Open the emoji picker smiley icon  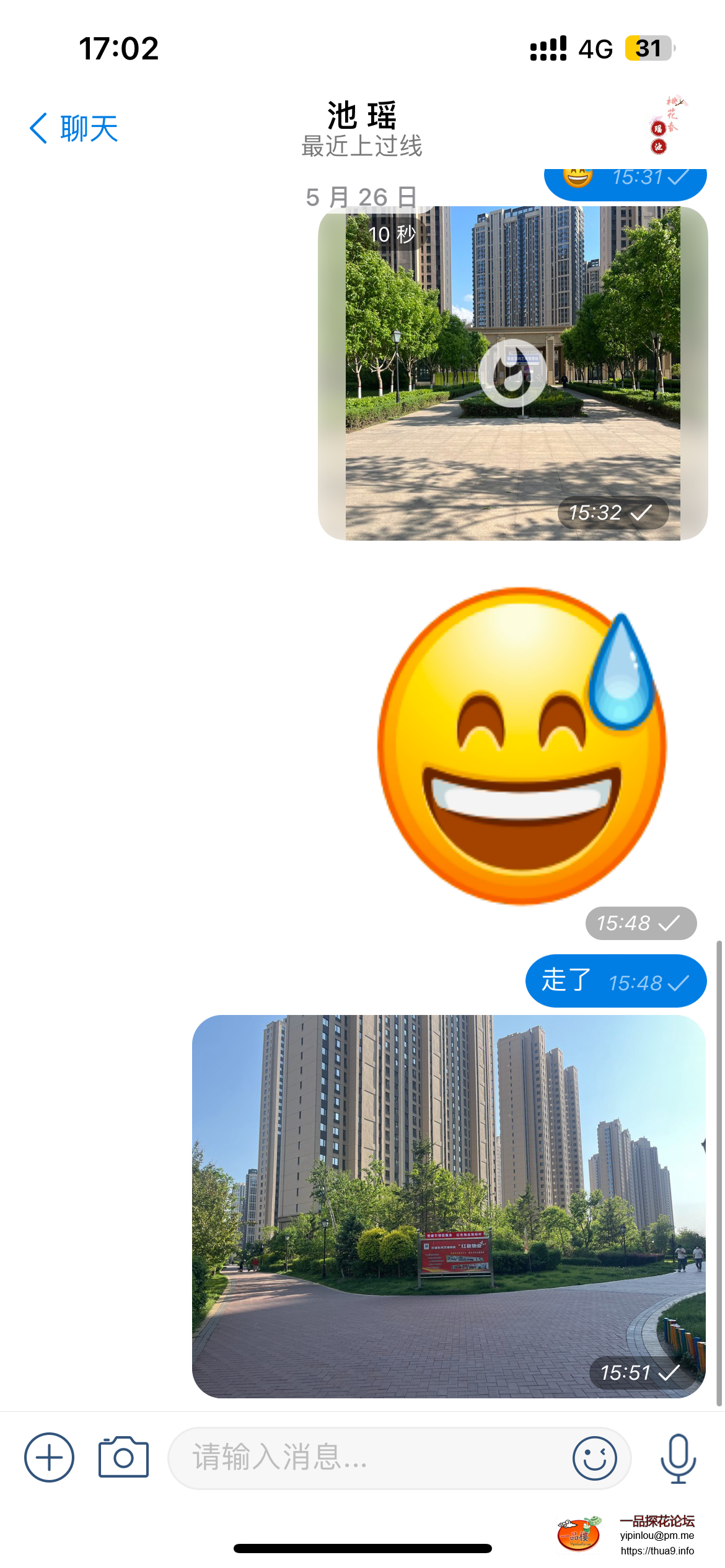(594, 1458)
